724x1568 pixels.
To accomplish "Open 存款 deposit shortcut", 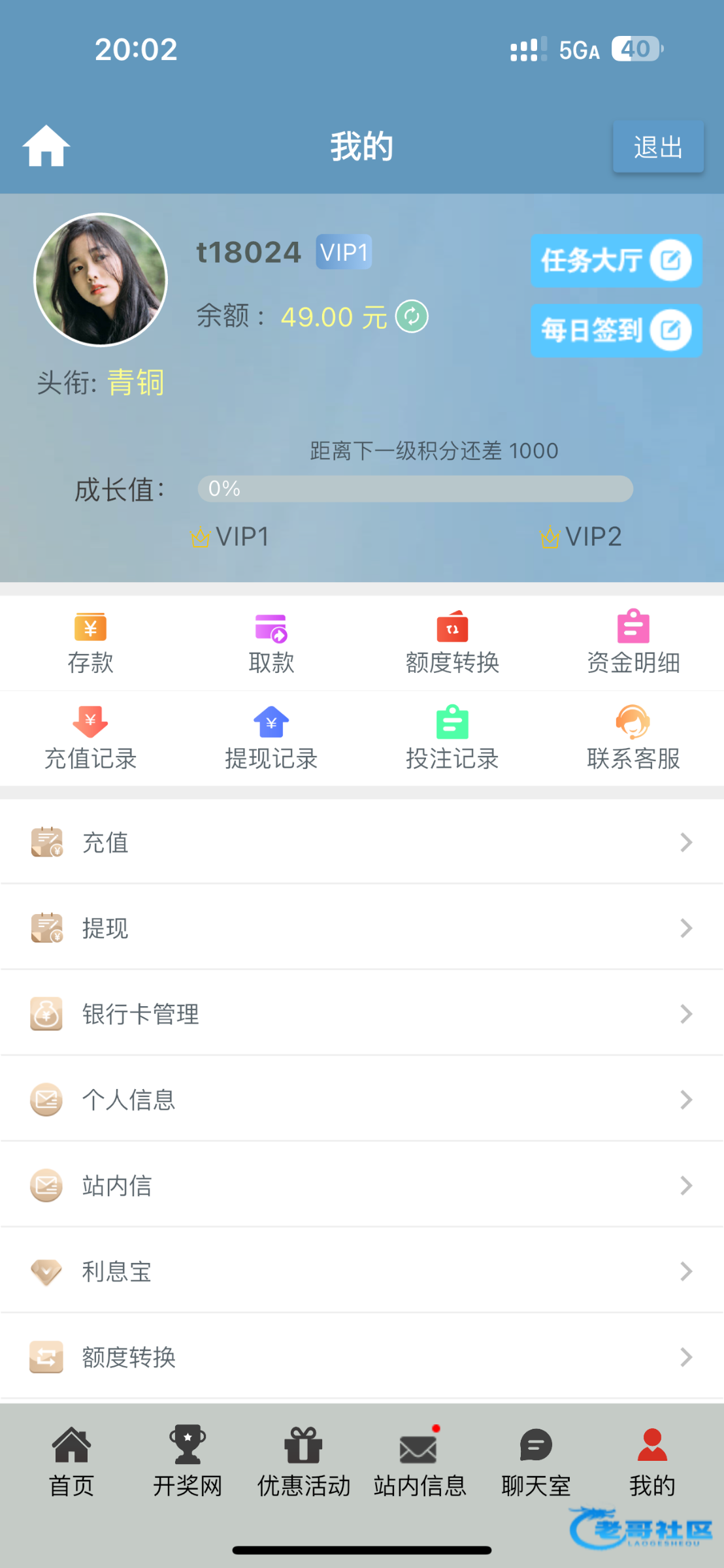I will [x=90, y=643].
